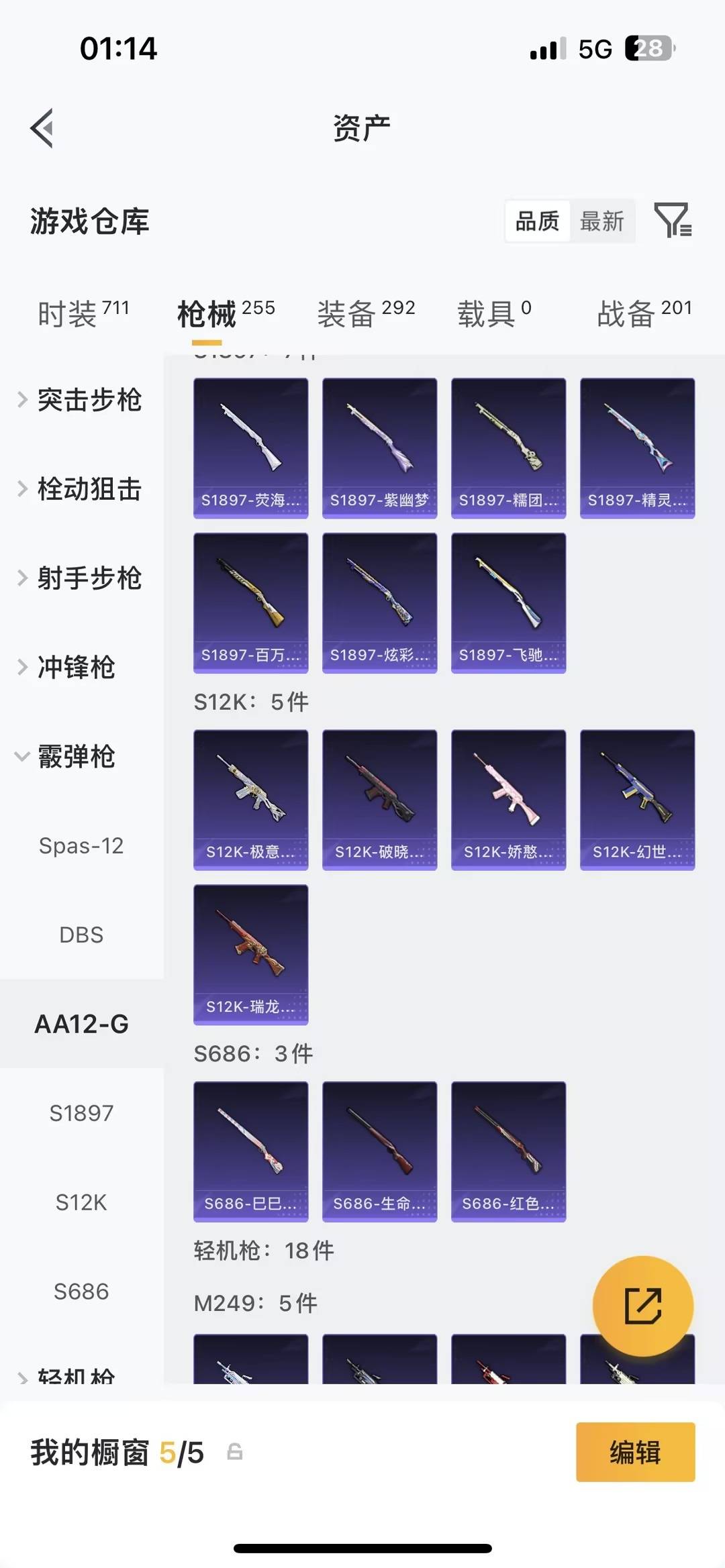
Task: Expand the 突击步枪 category
Action: click(x=91, y=401)
